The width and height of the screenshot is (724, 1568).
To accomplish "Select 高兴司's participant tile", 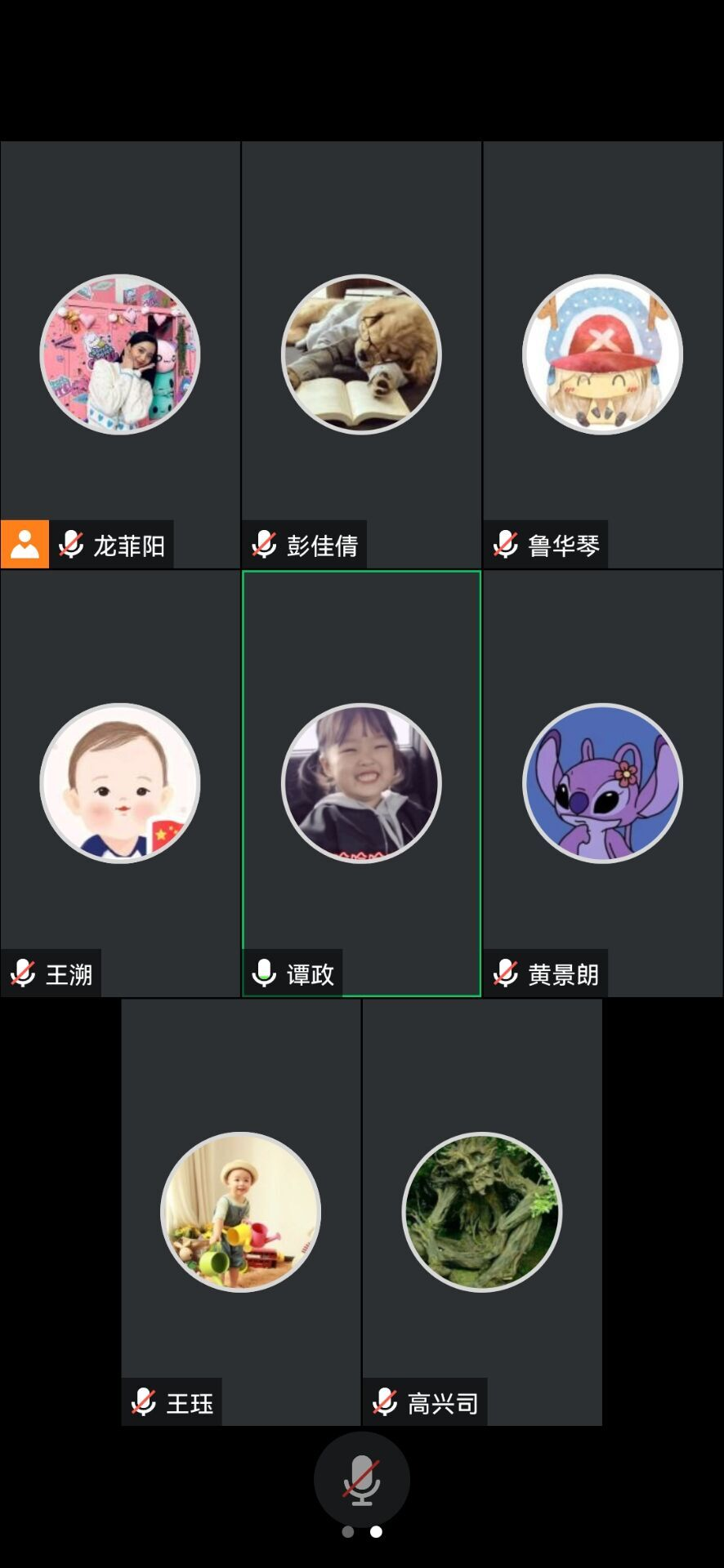I will click(x=482, y=1212).
